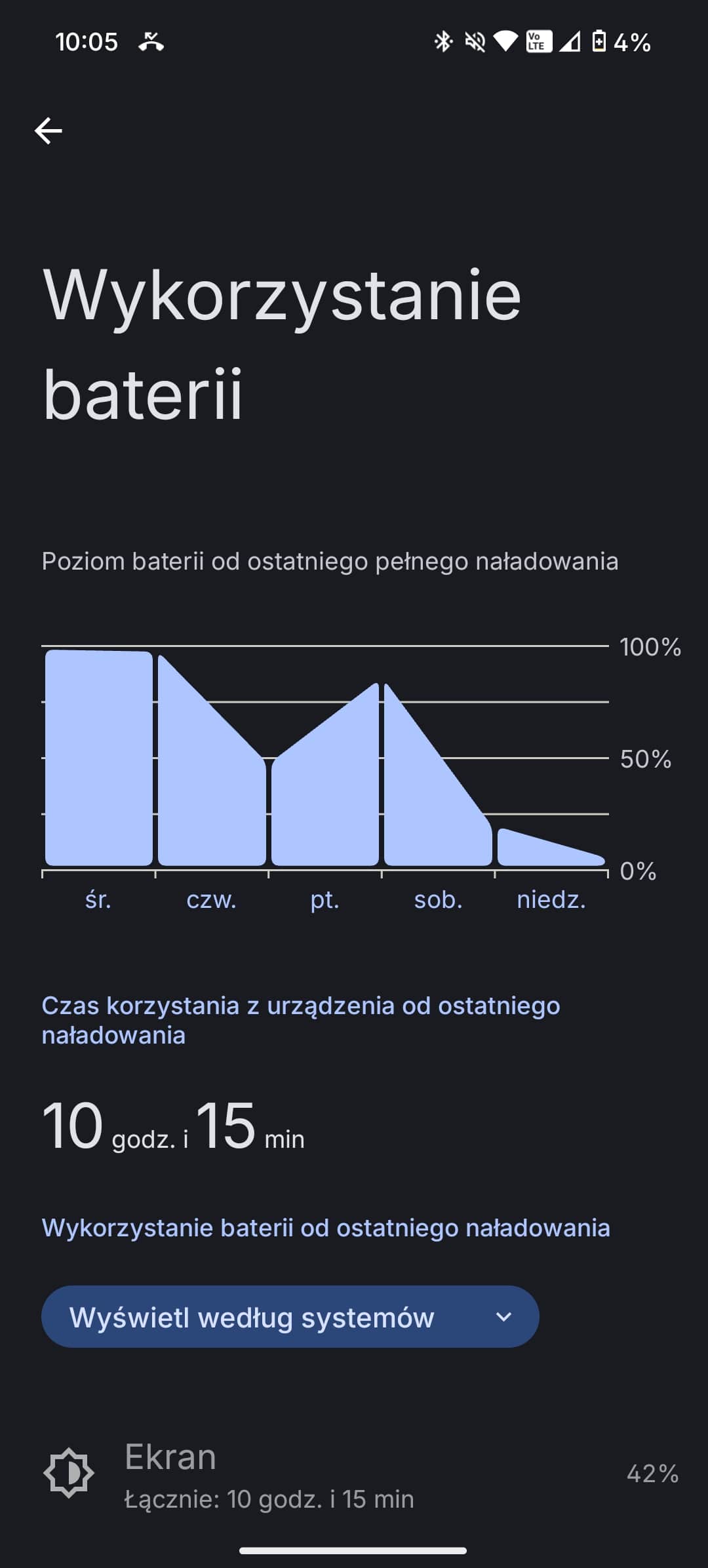
Task: Select the czw. bar in battery chart
Action: click(212, 760)
